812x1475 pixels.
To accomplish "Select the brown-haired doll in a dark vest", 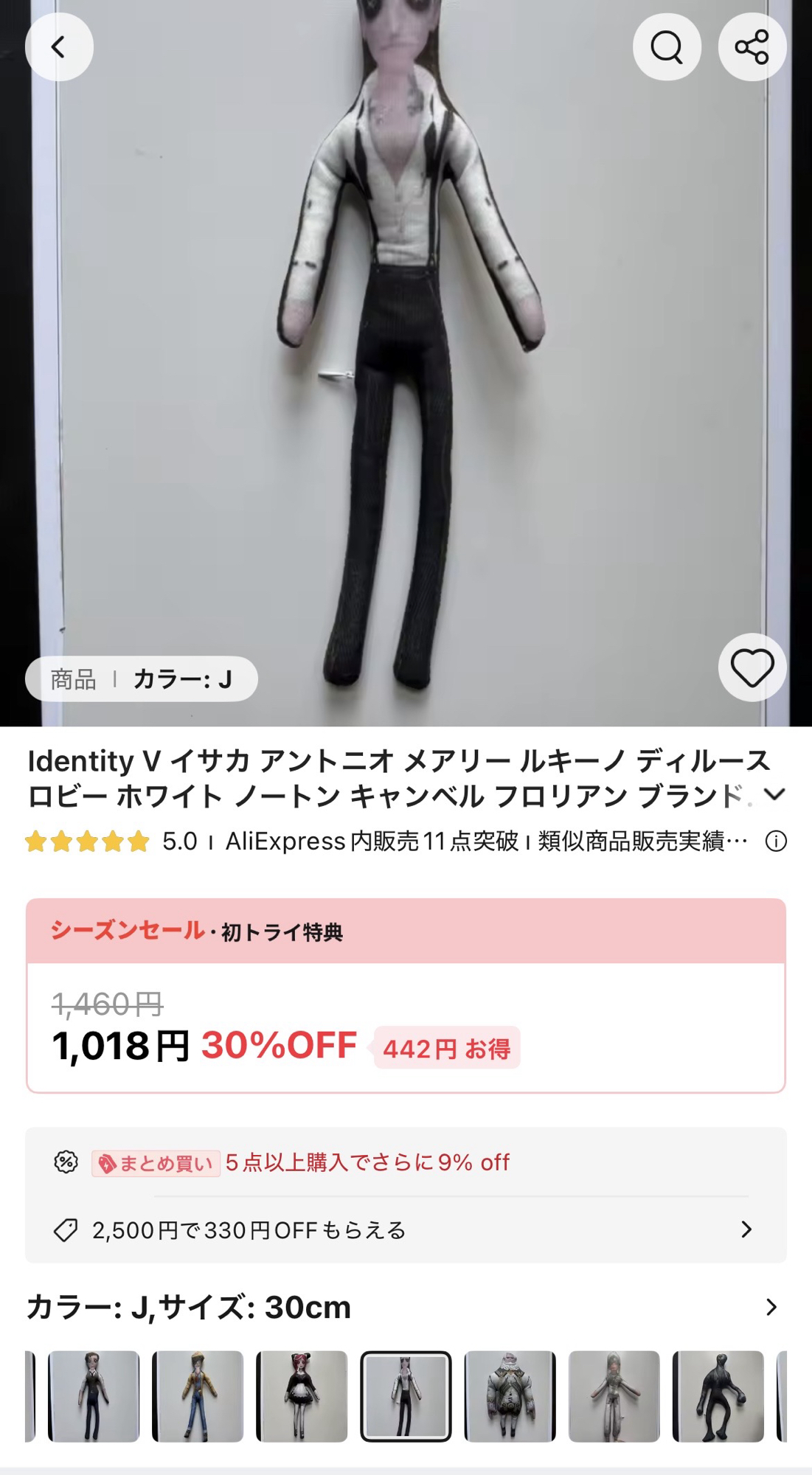I will tap(94, 1396).
